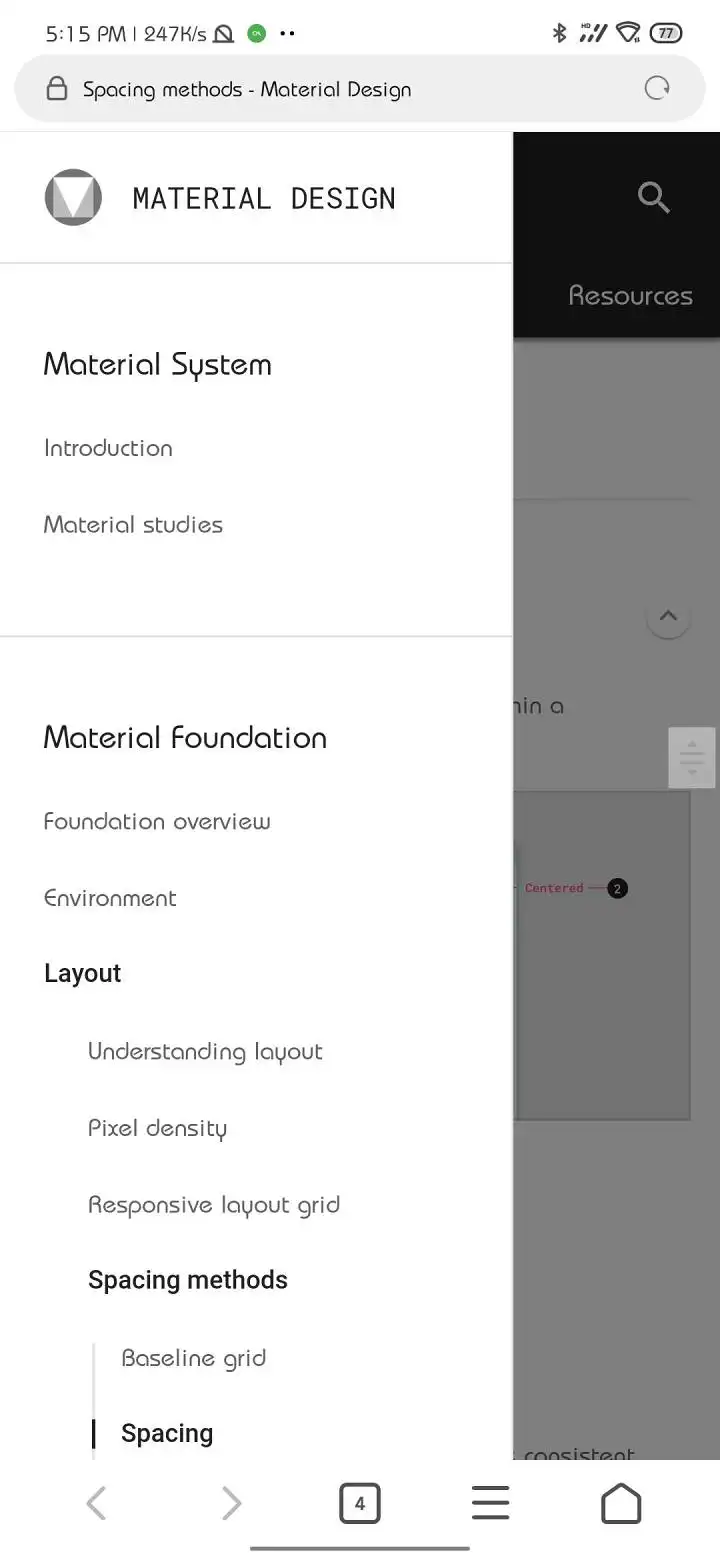Open the Environment section
This screenshot has width=720, height=1560.
point(110,898)
